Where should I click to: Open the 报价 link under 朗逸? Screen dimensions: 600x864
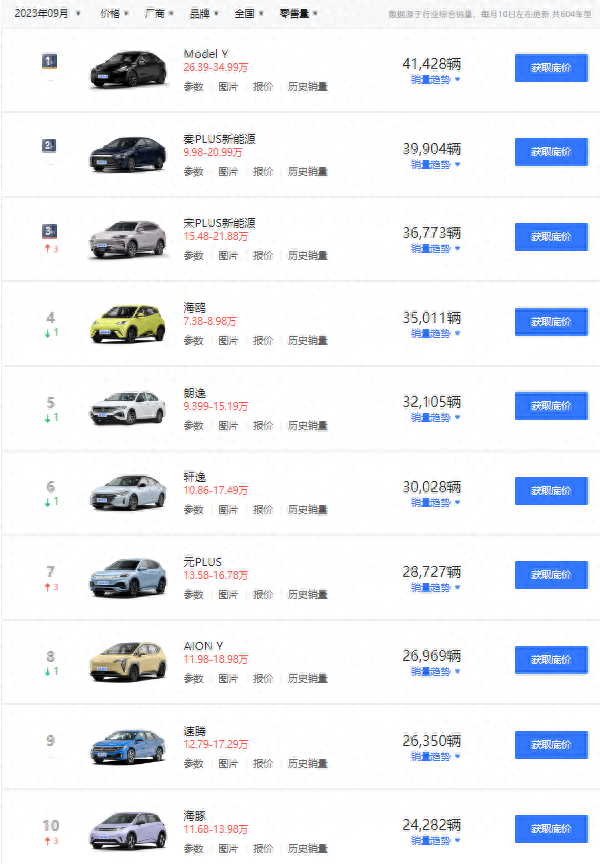pyautogui.click(x=263, y=425)
